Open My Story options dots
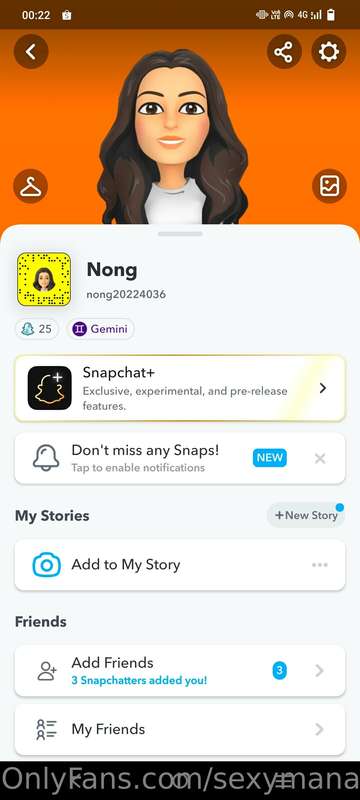Viewport: 360px width, 800px height. click(320, 565)
